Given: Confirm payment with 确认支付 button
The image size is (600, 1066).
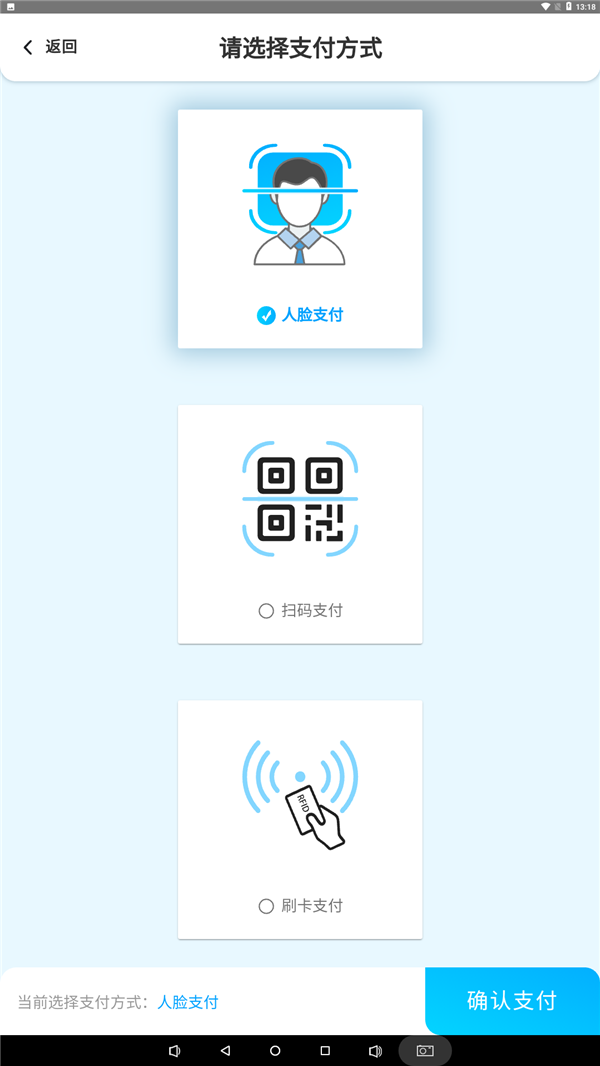Looking at the screenshot, I should point(512,1001).
